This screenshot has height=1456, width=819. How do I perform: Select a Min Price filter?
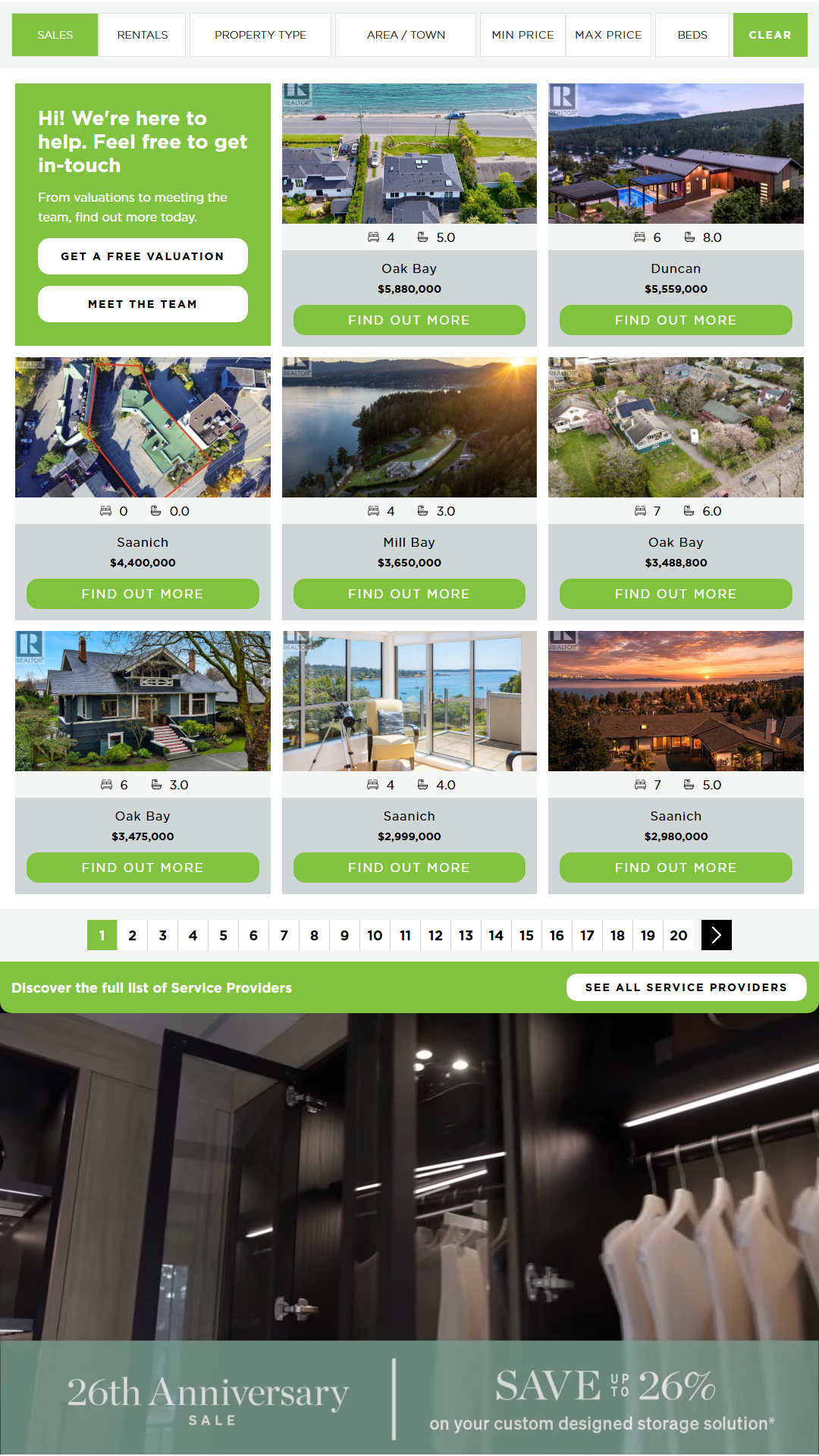click(522, 35)
